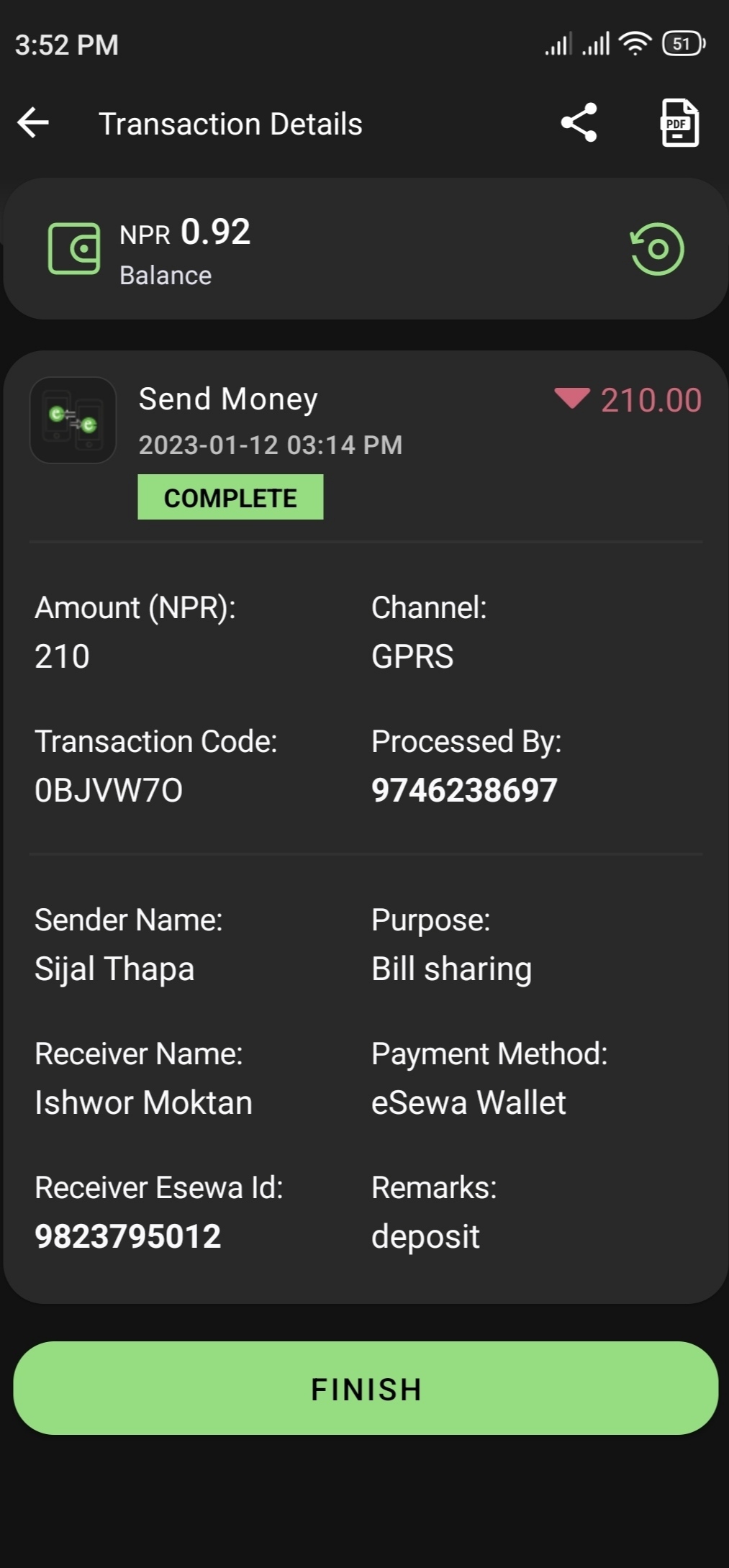Download the transaction receipt as PDF
The image size is (729, 1568).
point(679,123)
